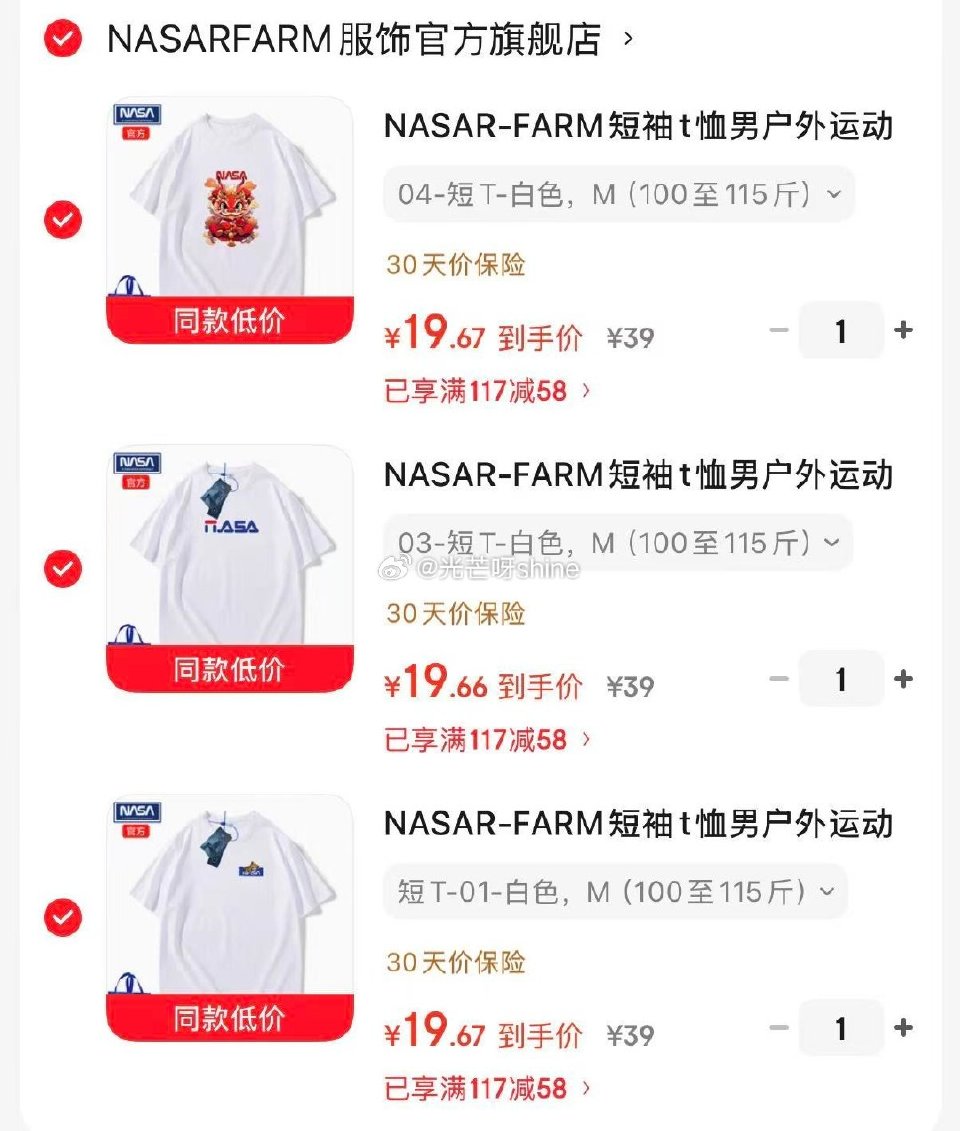
Task: Uncheck the middle NASA logo t-shirt
Action: pyautogui.click(x=62, y=568)
